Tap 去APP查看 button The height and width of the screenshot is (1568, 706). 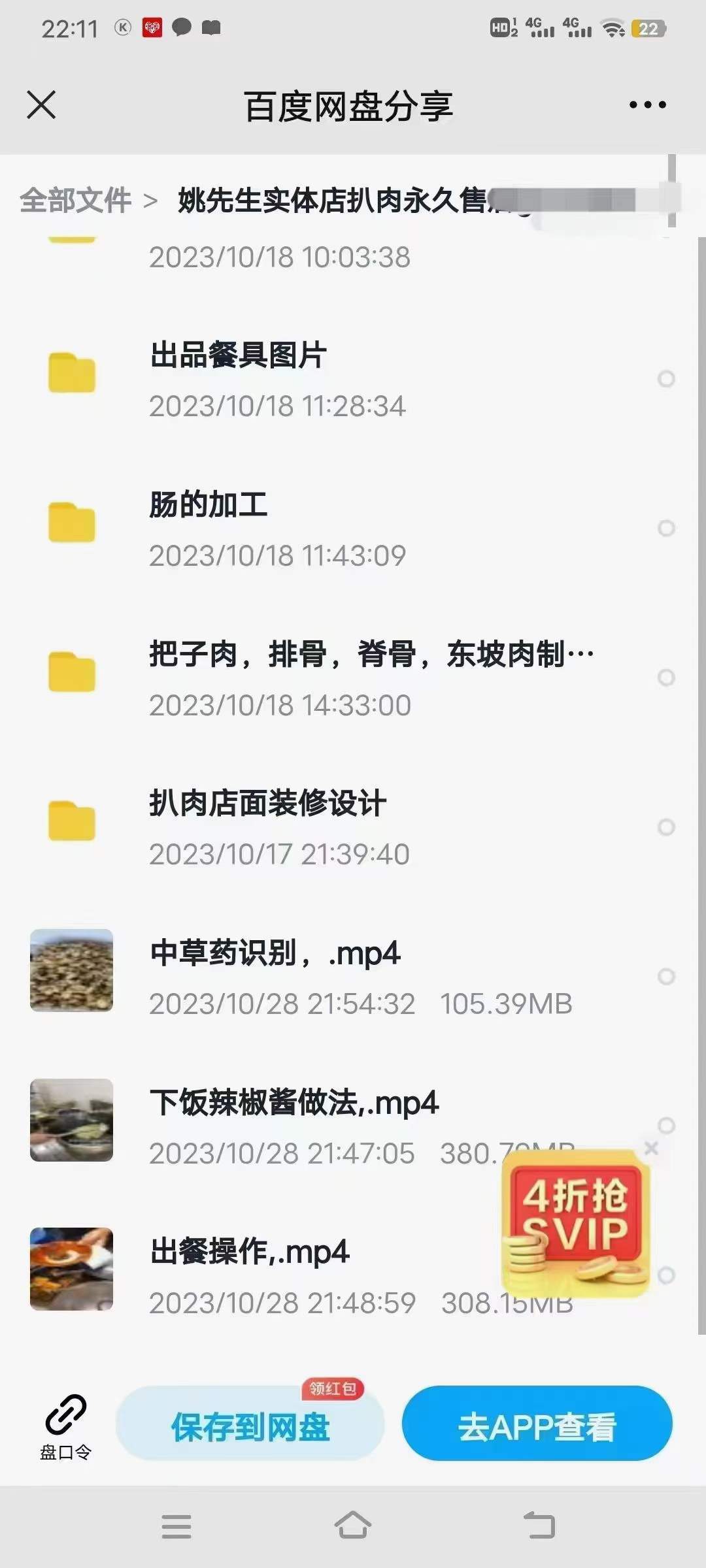pyautogui.click(x=537, y=1426)
